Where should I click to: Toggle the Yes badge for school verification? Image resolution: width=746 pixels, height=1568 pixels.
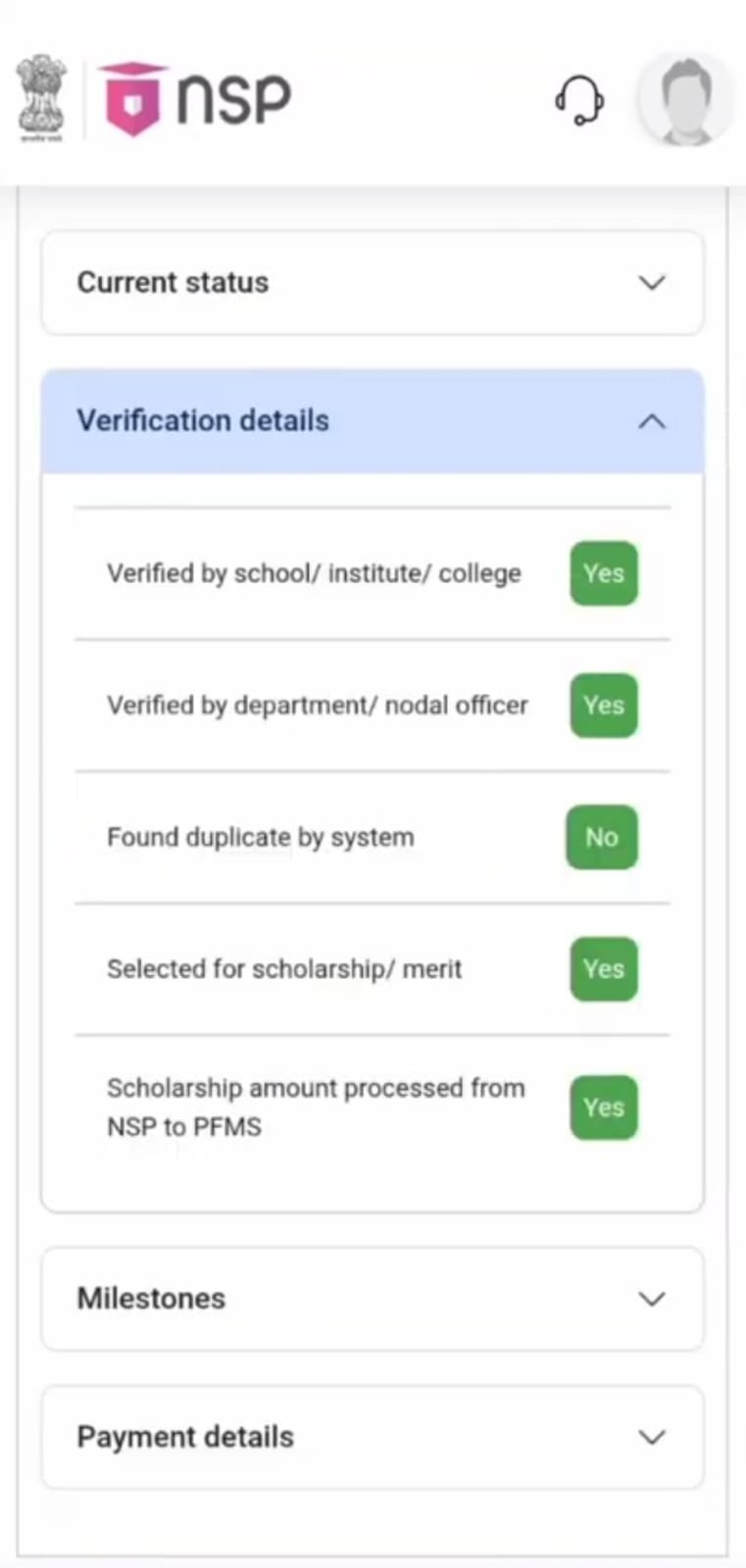click(604, 573)
